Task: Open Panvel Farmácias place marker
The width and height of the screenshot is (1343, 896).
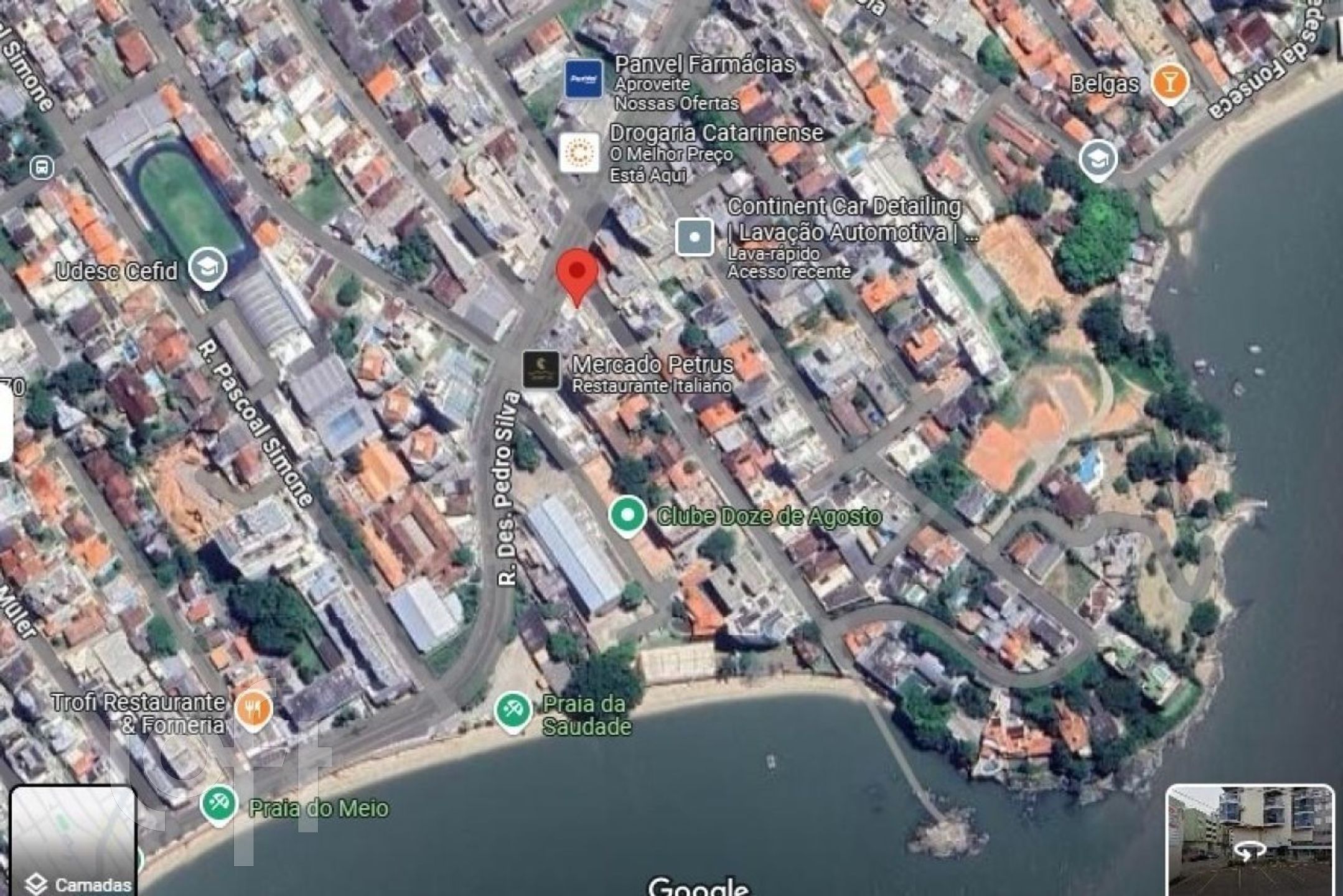Action: 583,79
